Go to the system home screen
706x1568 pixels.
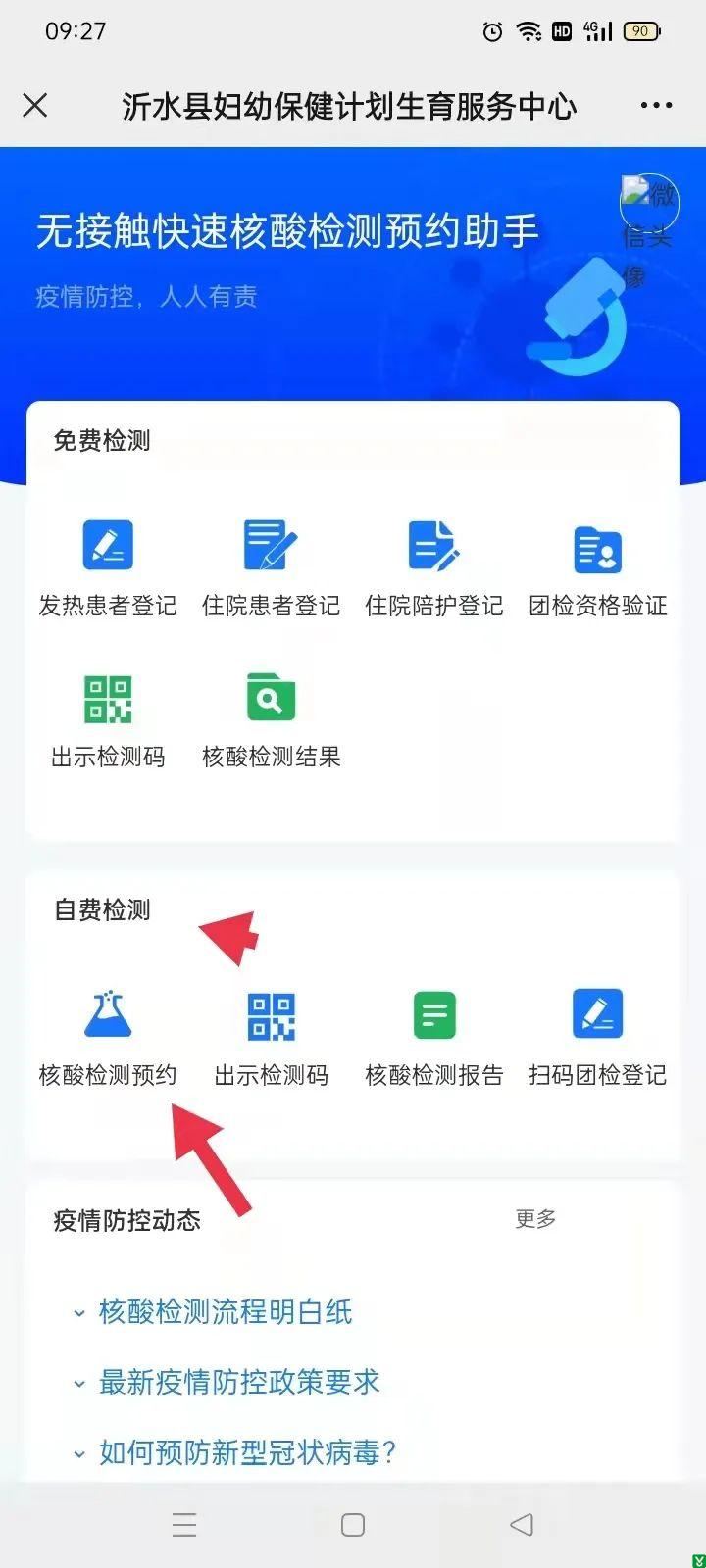point(353,1525)
